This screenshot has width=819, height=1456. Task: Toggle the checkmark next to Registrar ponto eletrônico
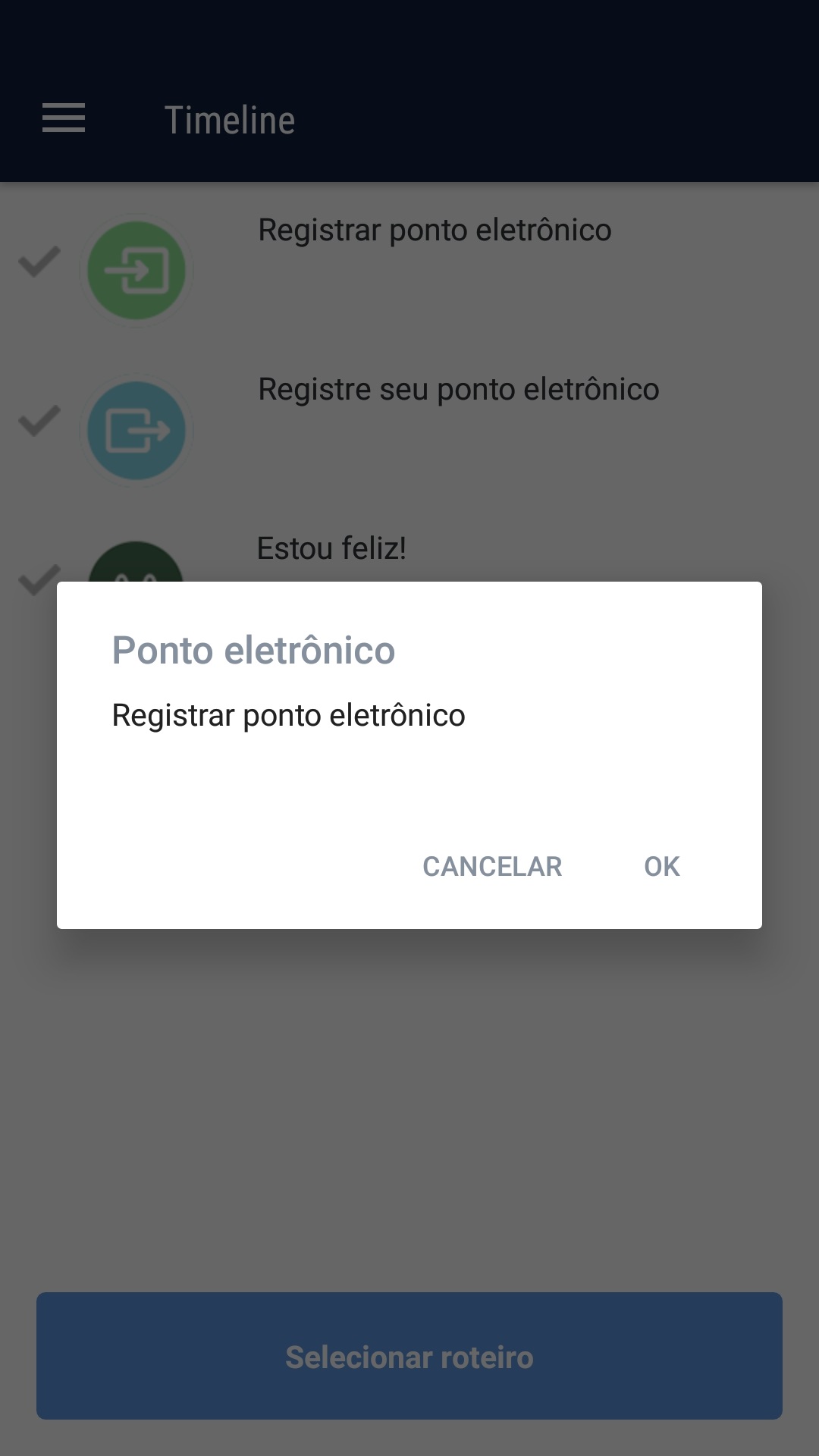click(38, 263)
